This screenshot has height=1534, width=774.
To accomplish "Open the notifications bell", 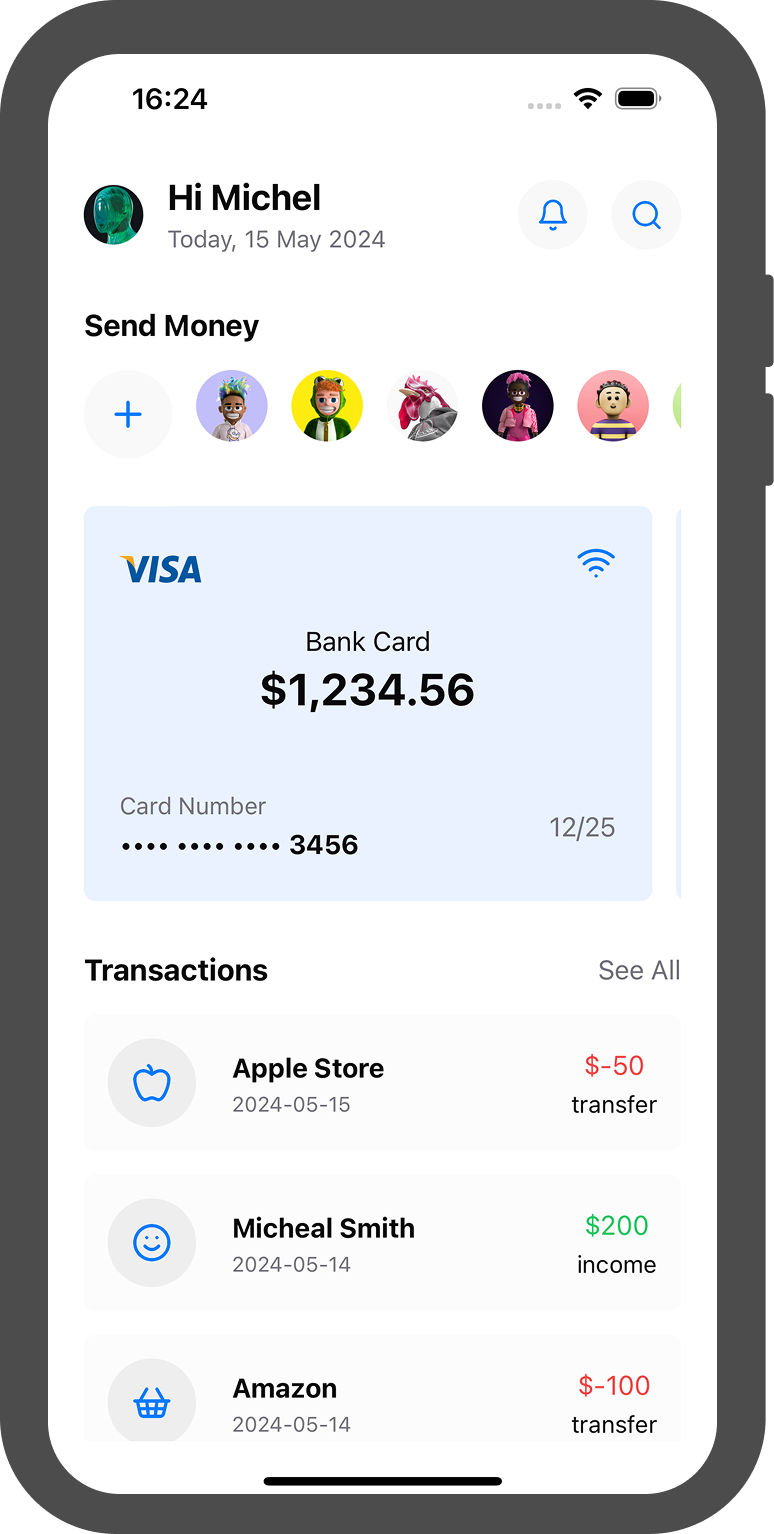I will pyautogui.click(x=552, y=215).
